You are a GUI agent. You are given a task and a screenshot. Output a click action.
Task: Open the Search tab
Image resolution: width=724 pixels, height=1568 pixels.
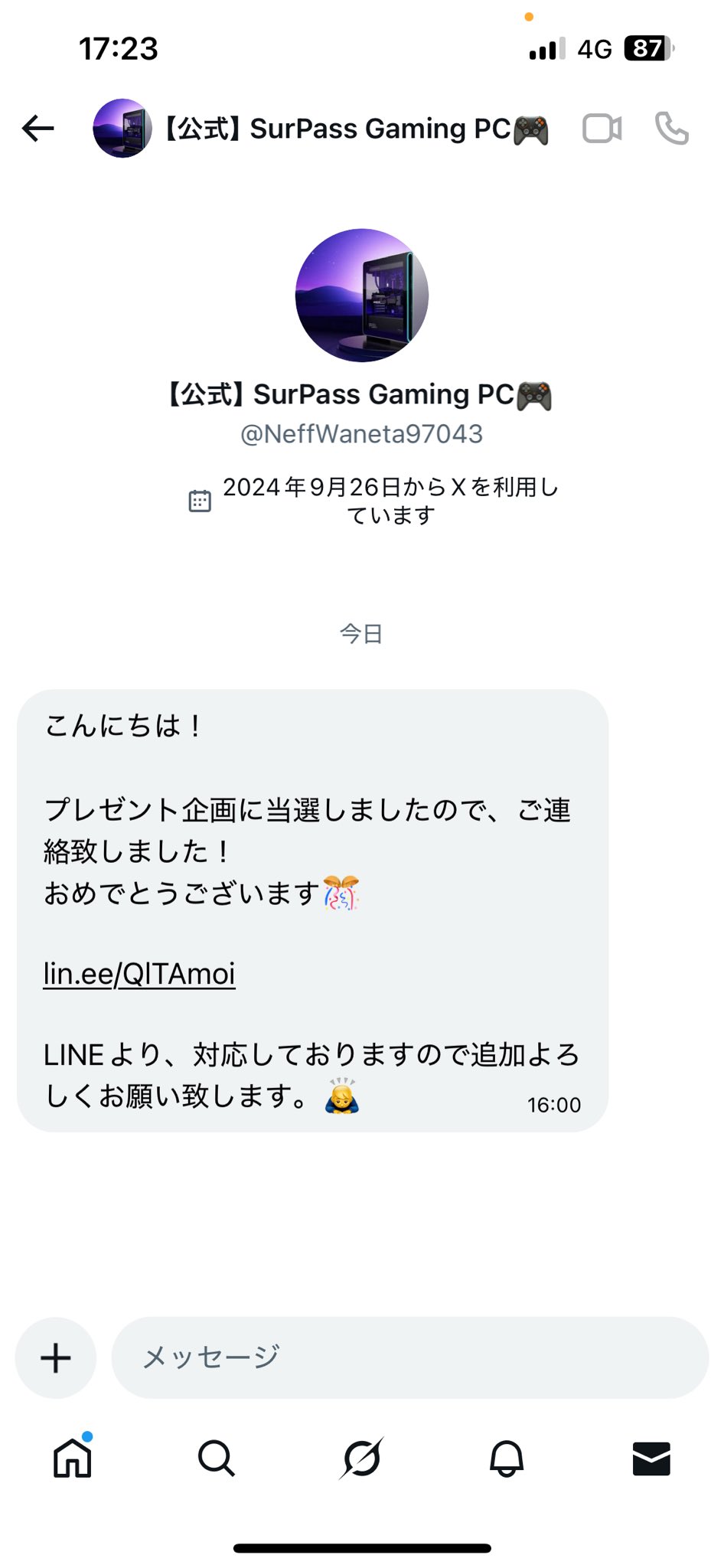[217, 1458]
